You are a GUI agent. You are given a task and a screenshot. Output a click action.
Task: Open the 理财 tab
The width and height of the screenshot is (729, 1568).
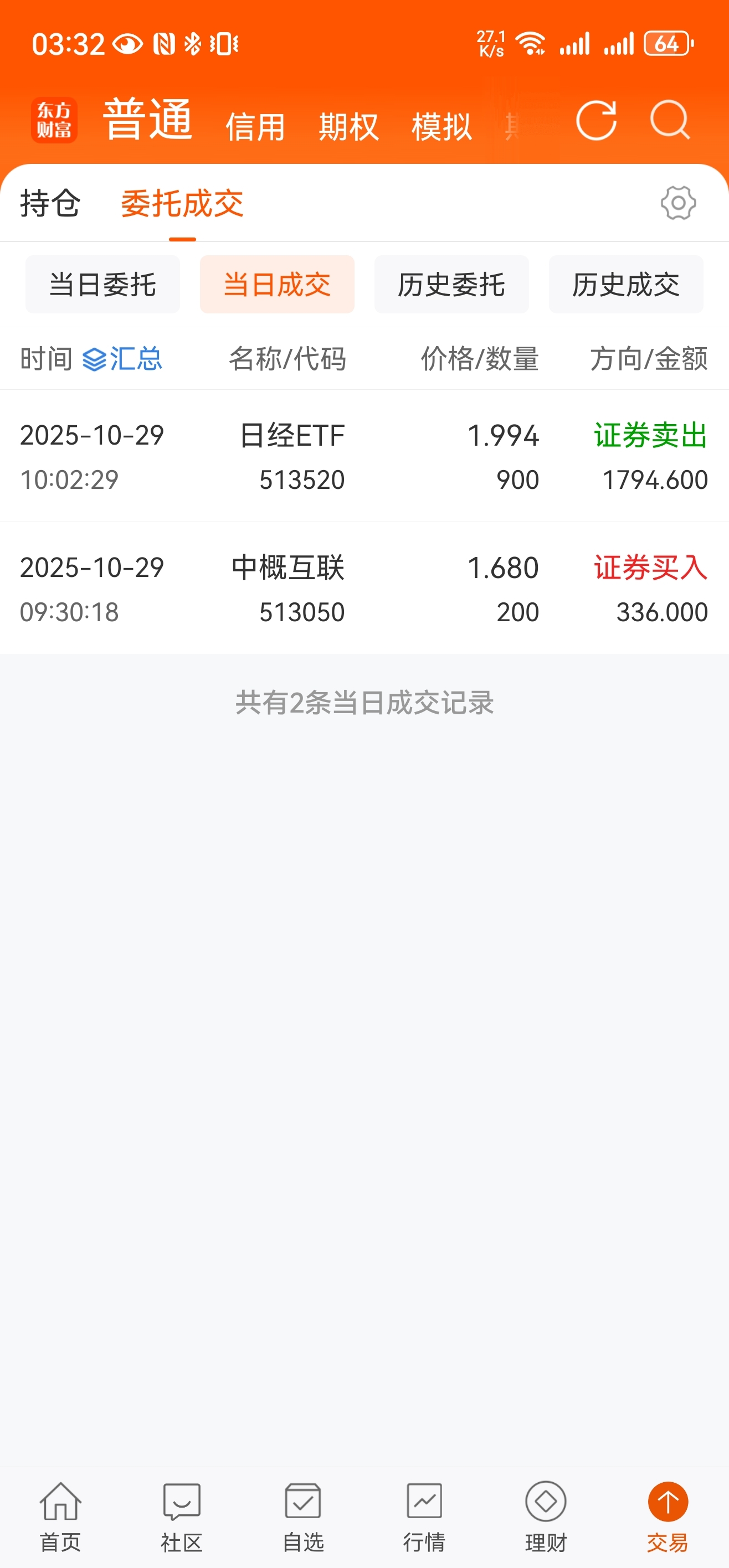pyautogui.click(x=546, y=1517)
